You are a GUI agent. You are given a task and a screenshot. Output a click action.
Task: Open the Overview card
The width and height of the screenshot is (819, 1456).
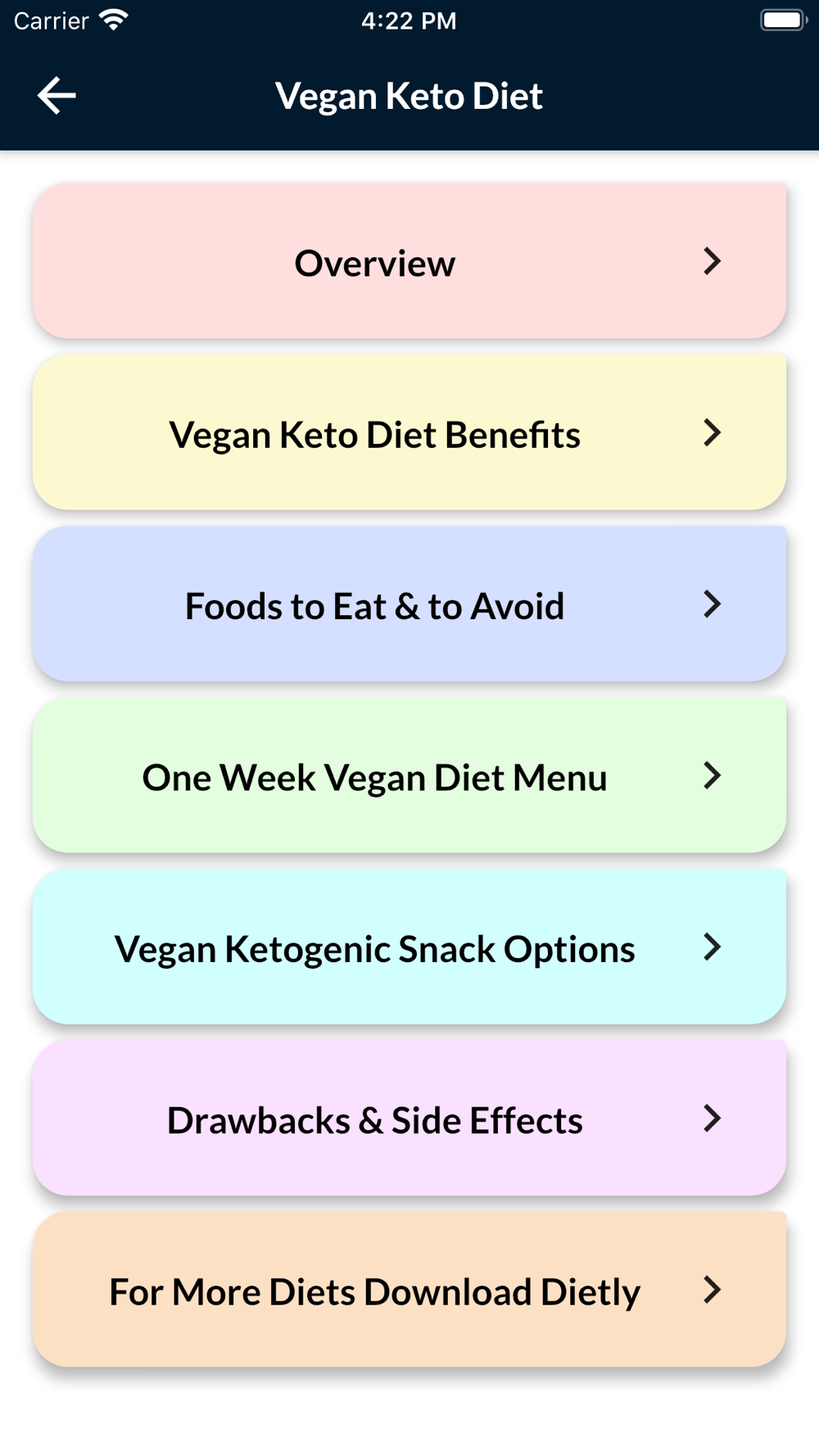click(x=409, y=260)
